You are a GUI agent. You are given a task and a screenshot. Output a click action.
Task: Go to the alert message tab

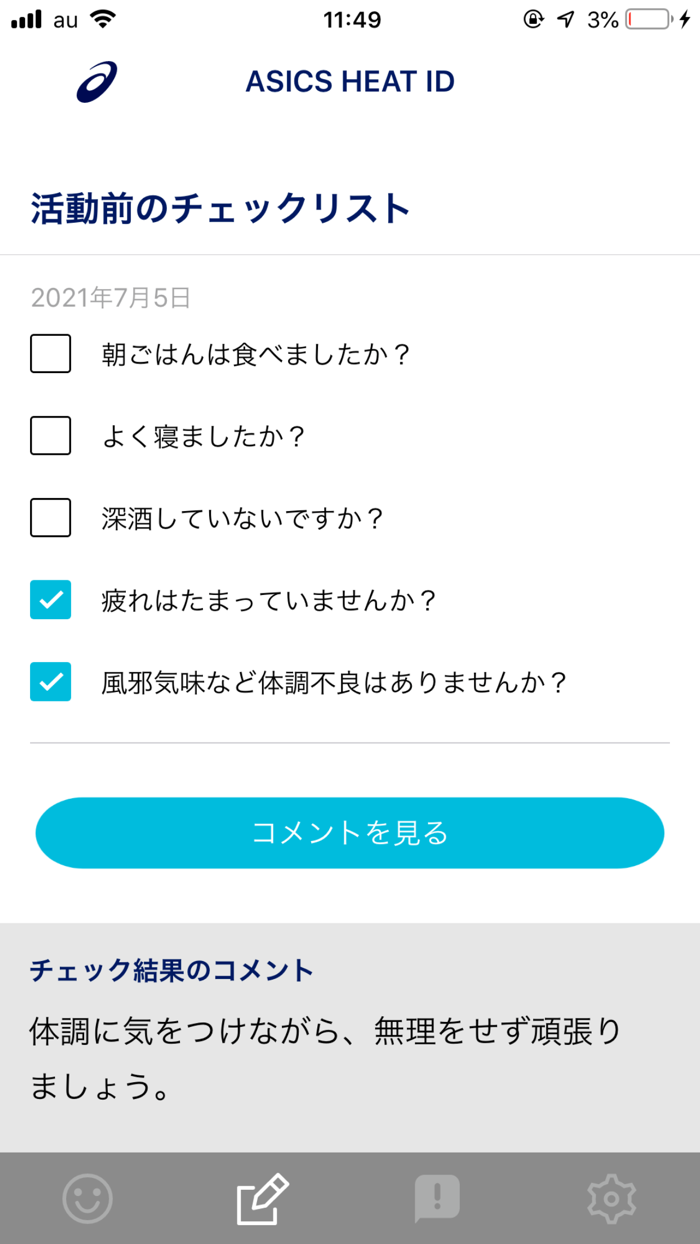coord(437,1198)
